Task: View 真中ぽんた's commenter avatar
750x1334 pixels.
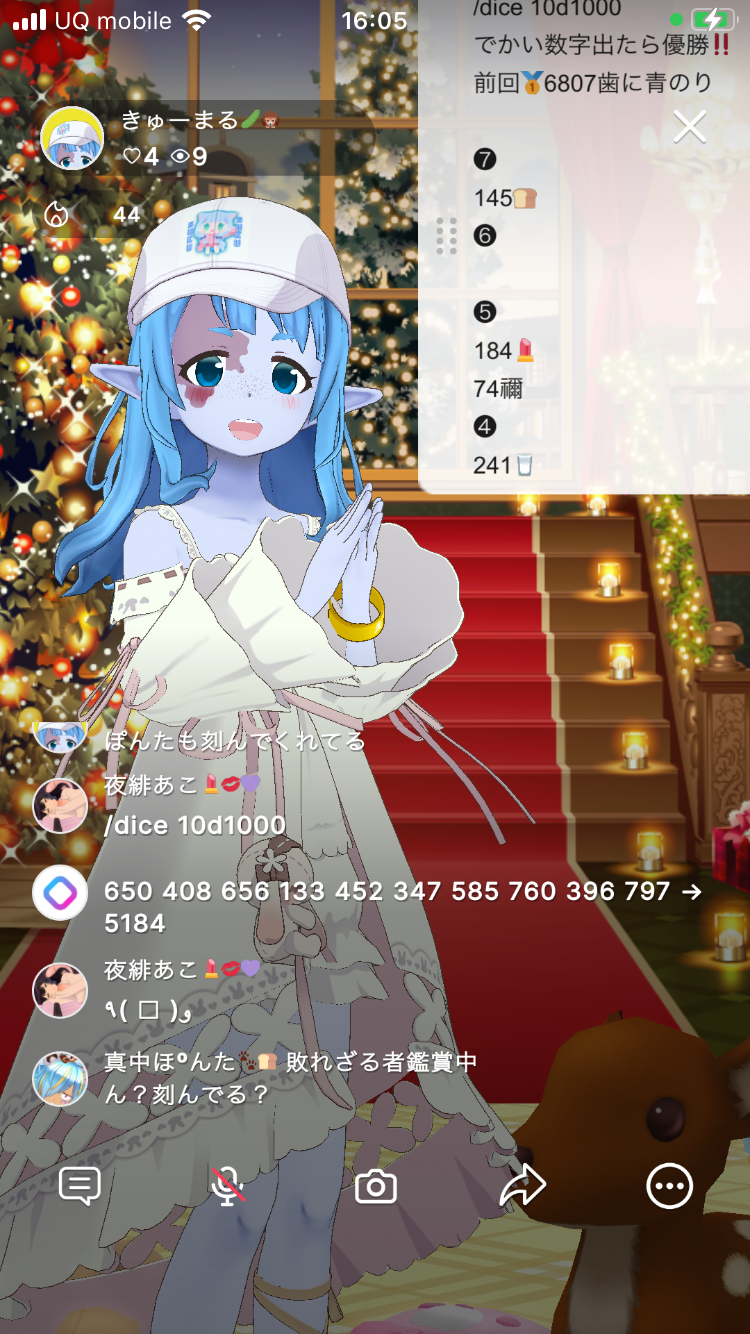Action: pos(59,1078)
